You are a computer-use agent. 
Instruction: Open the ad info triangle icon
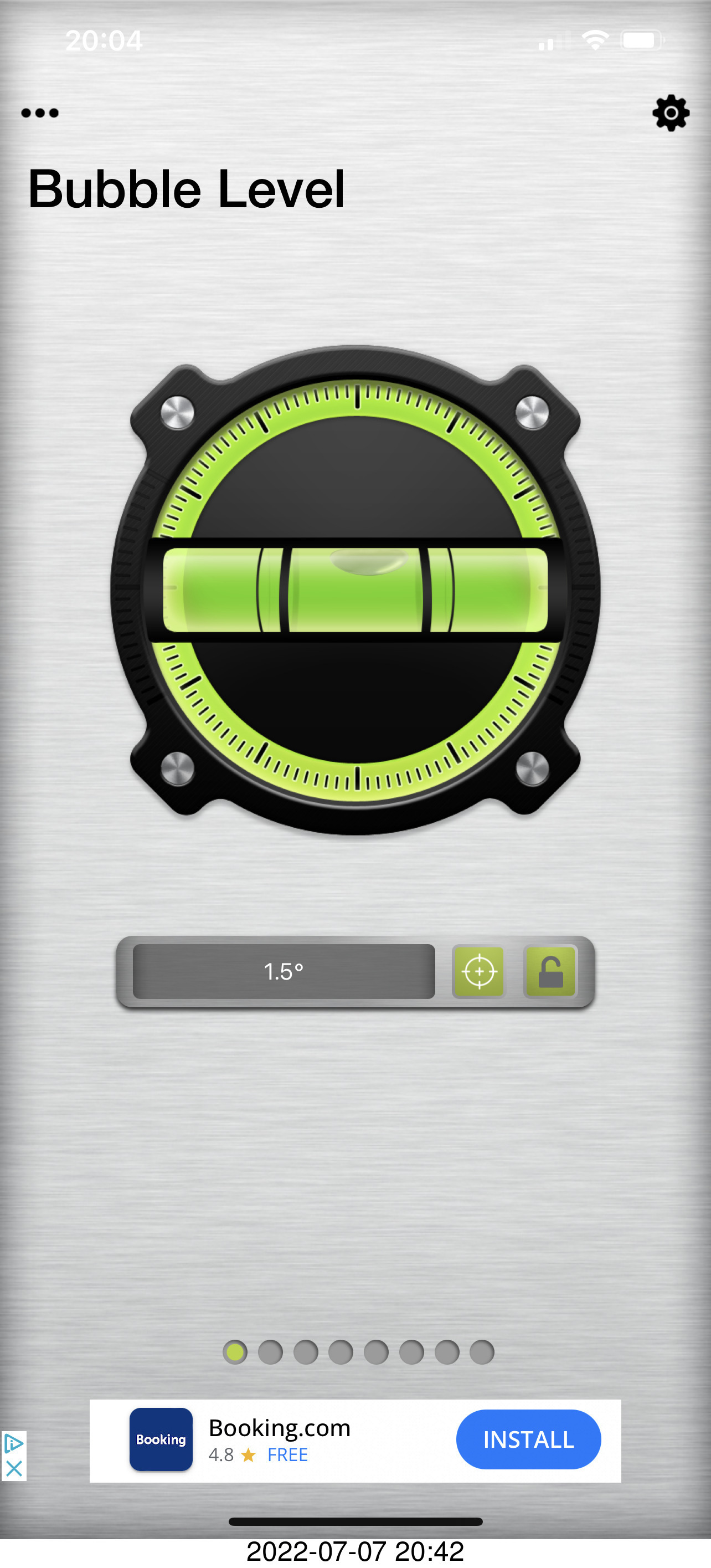point(13,1443)
